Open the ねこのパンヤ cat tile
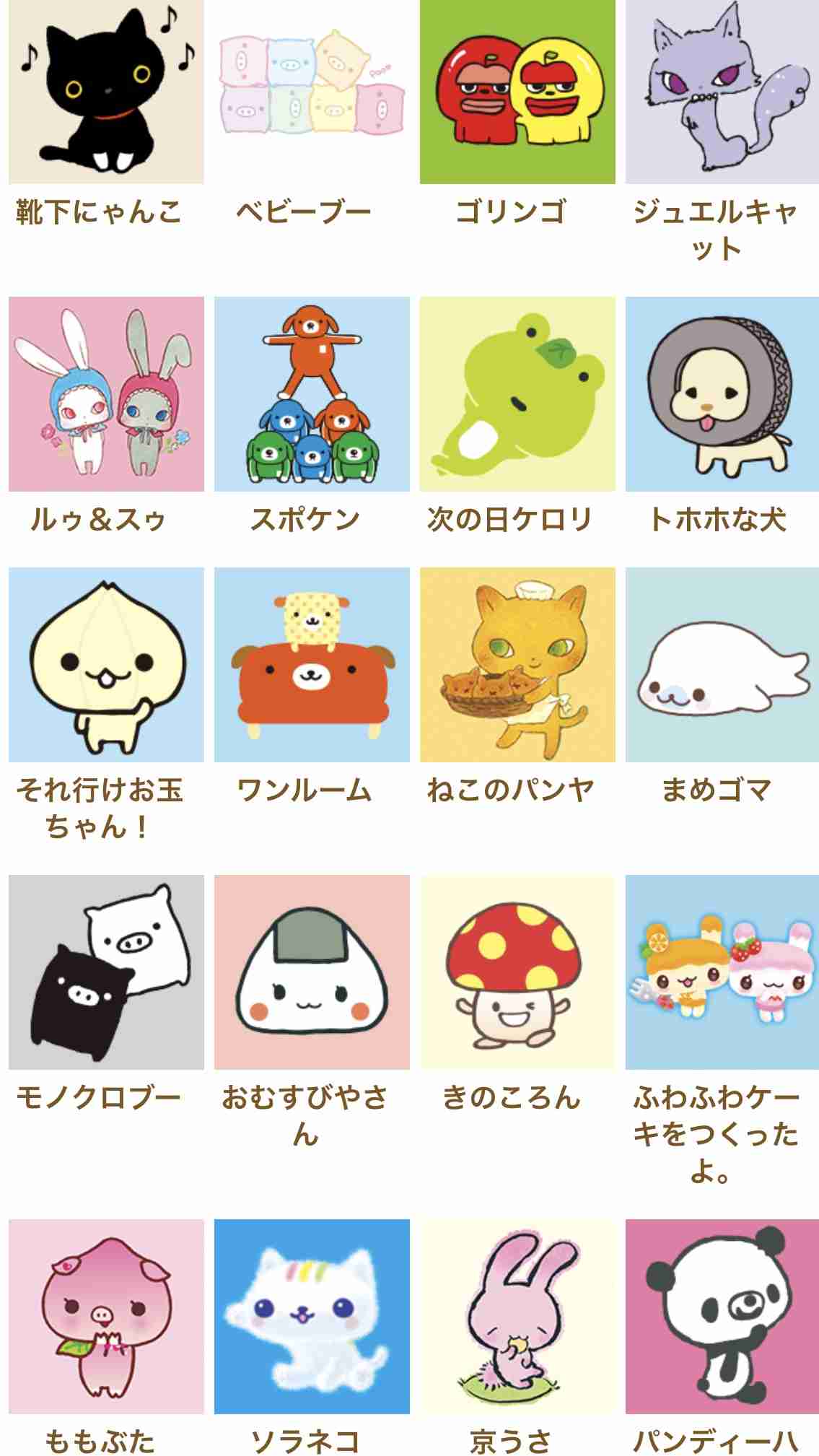Screen dimensions: 819x1456 point(517,664)
